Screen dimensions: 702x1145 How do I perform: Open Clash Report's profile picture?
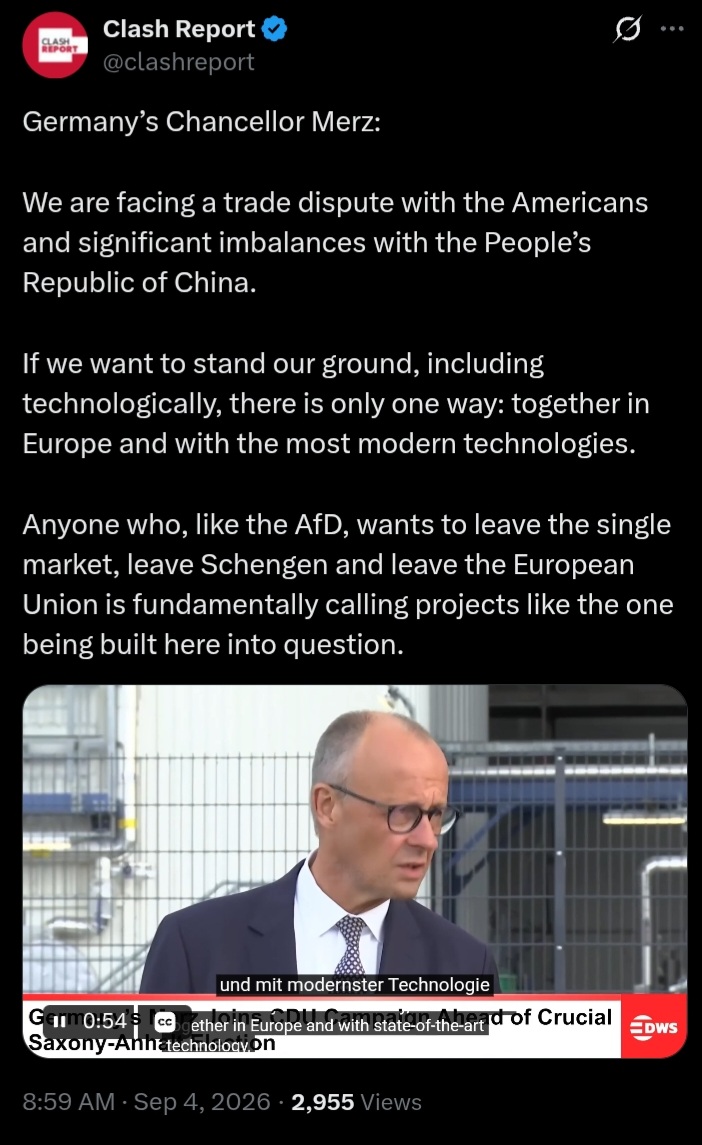point(55,45)
